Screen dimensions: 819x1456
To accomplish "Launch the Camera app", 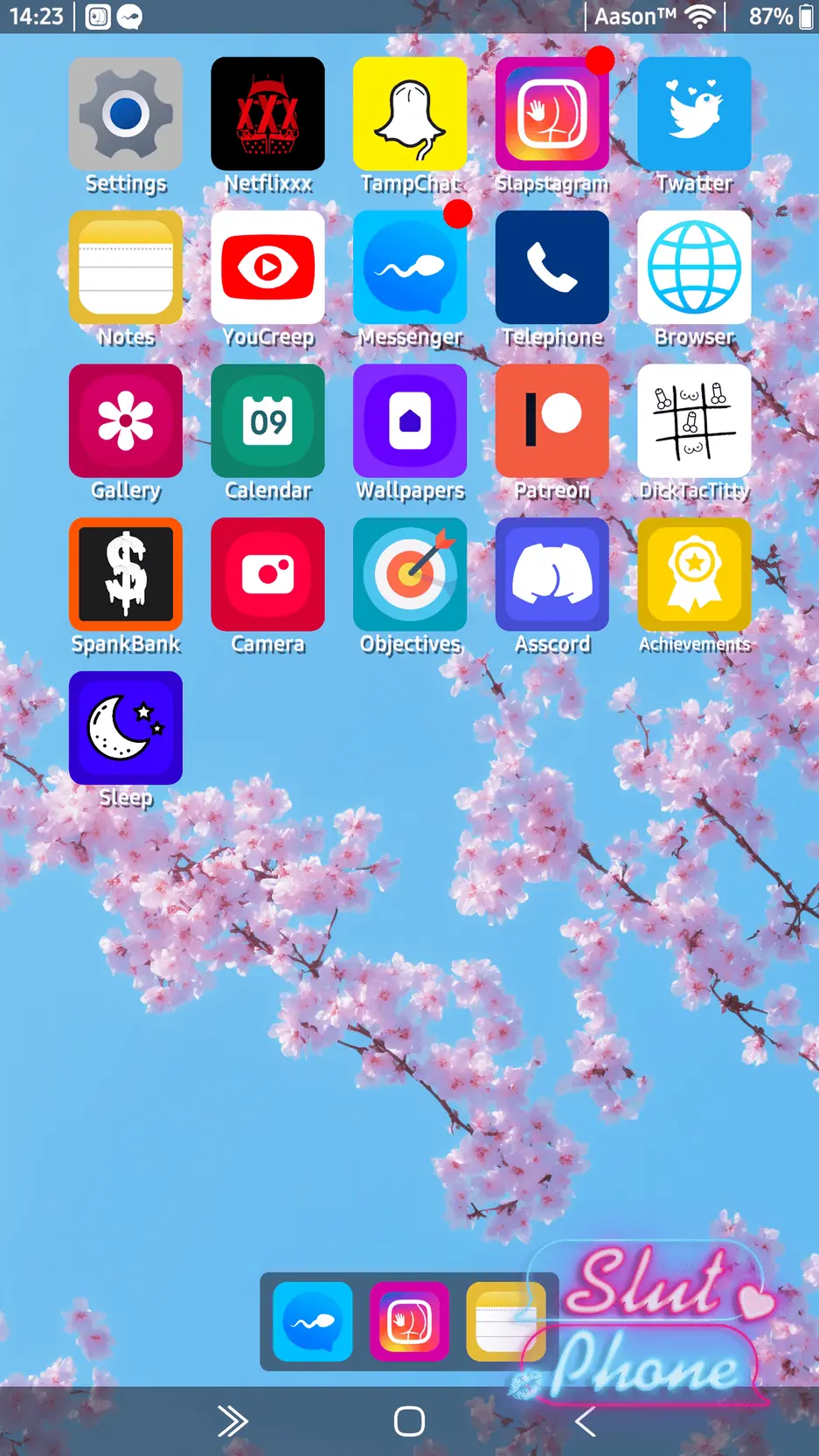I will pyautogui.click(x=267, y=574).
